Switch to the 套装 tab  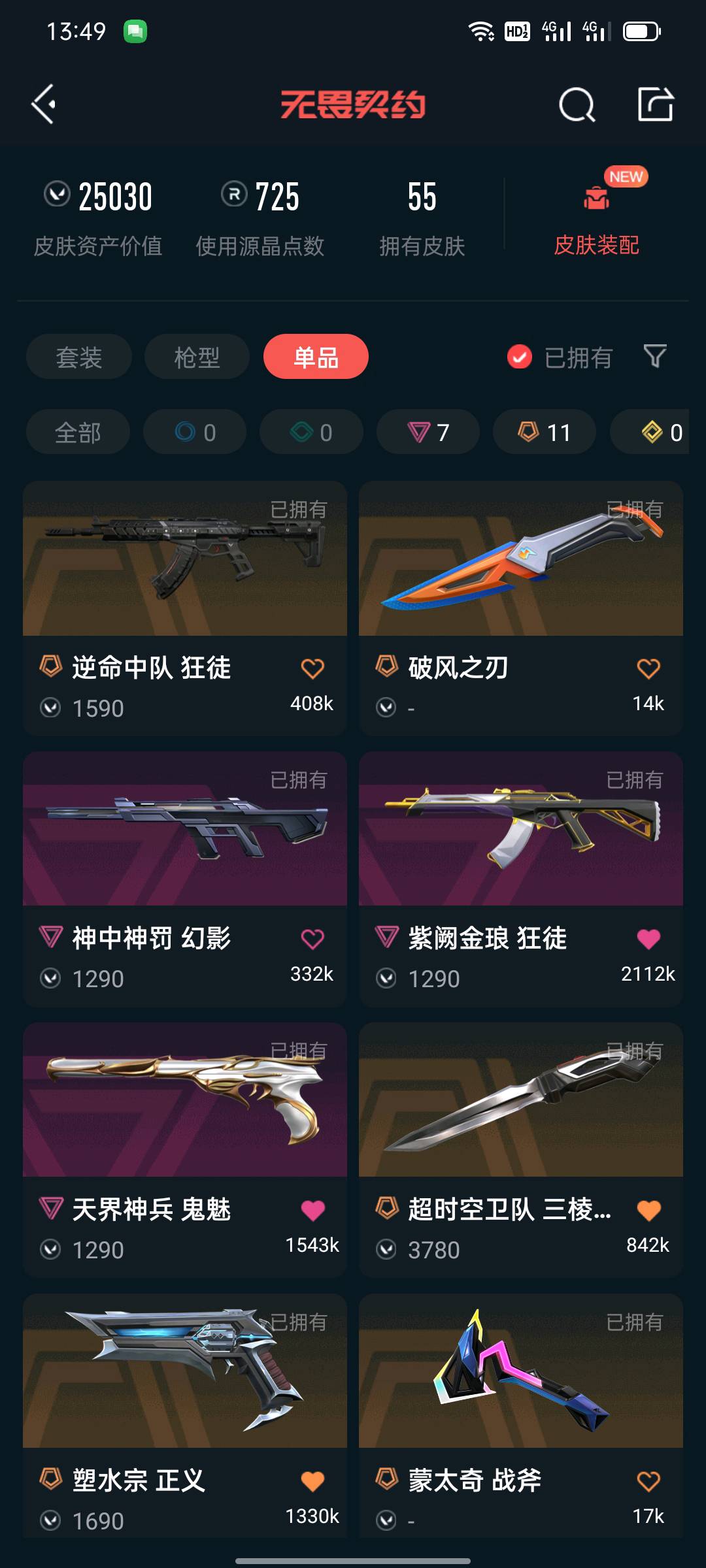tap(79, 357)
